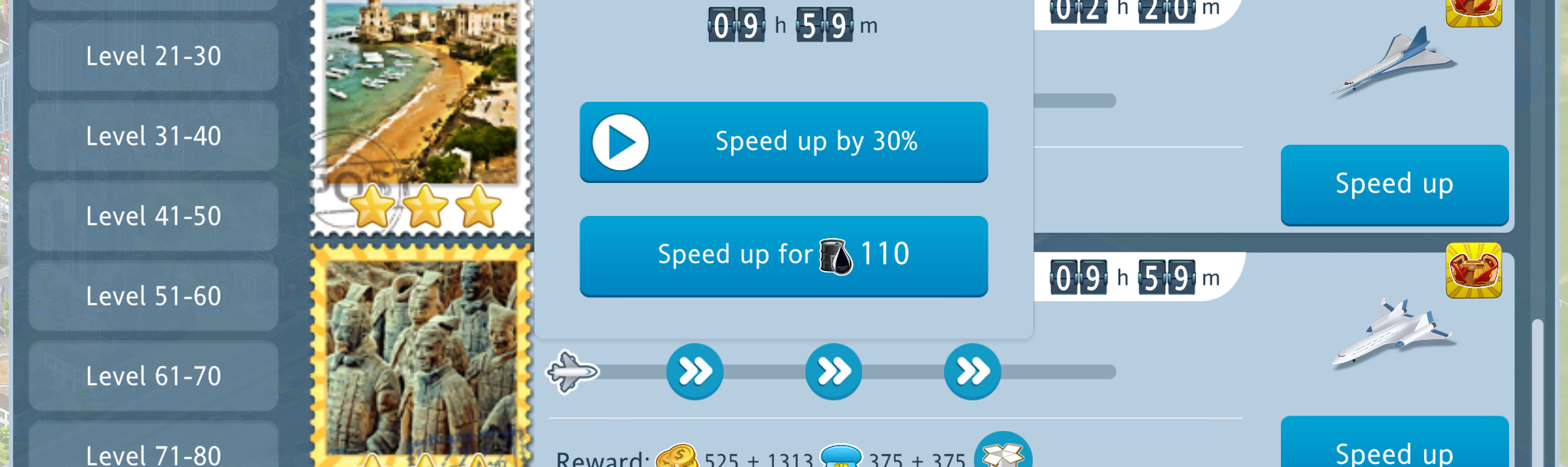Speed up the 02h 20m flight
This screenshot has width=1568, height=467.
[1393, 185]
